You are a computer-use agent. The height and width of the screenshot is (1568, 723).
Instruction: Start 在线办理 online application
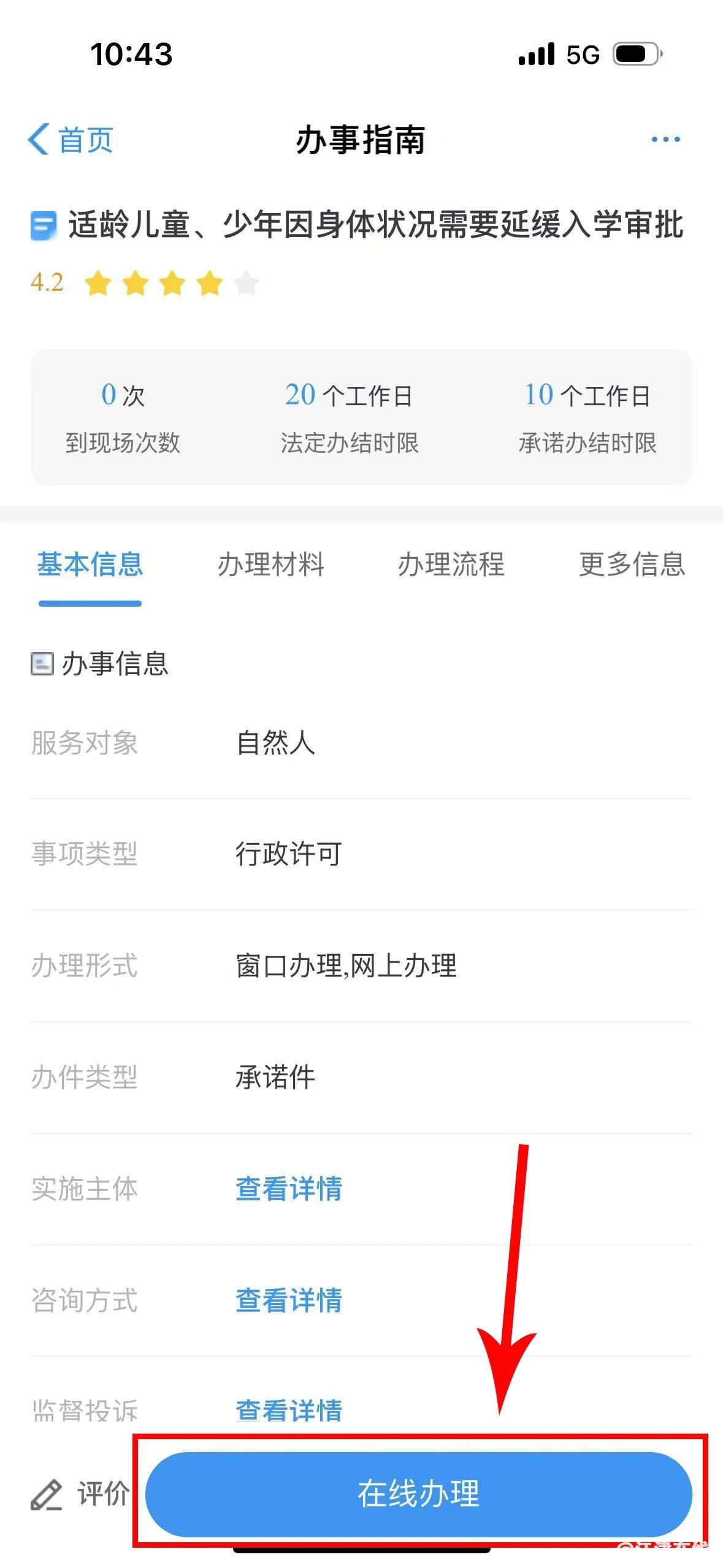coord(419,1494)
